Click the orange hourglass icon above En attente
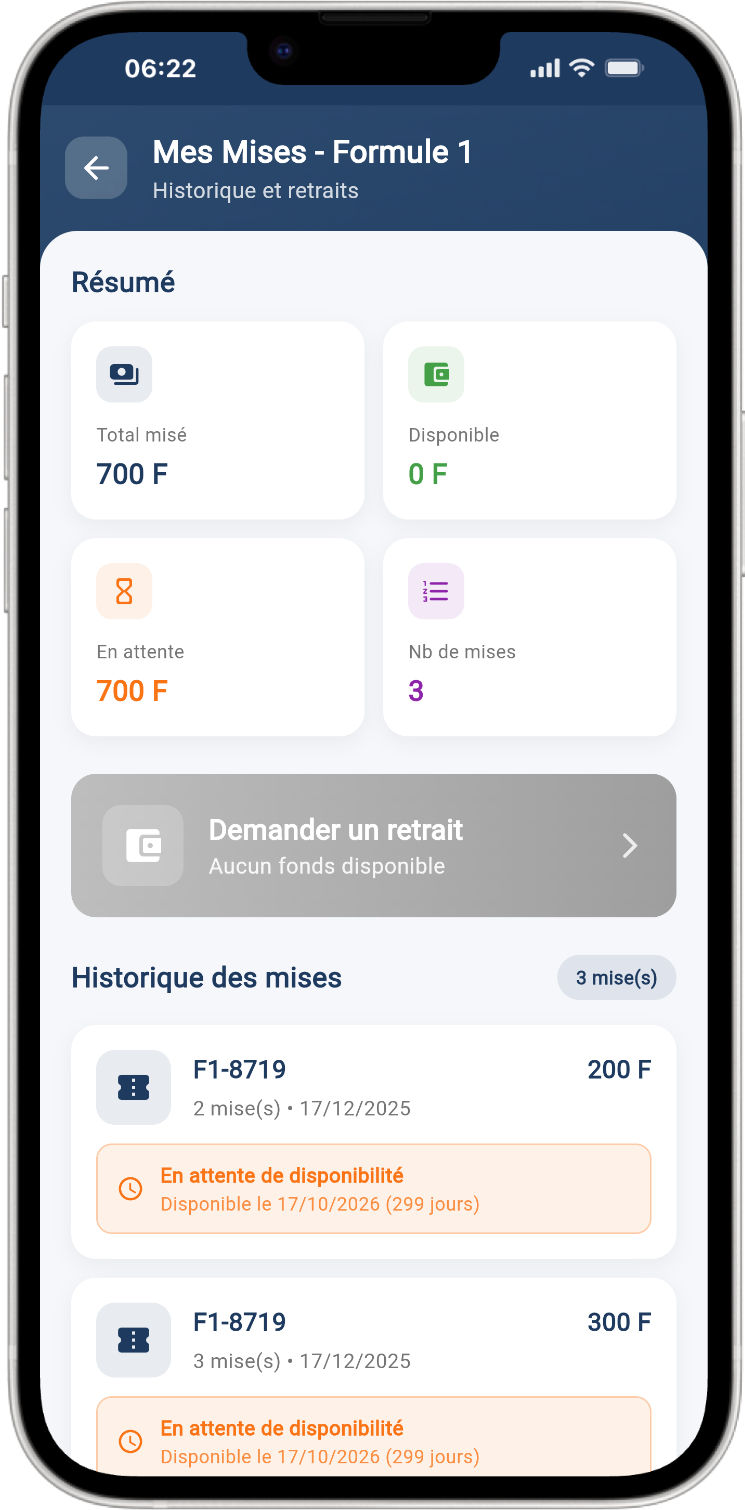Screen dimensions: 745x1510 pyautogui.click(x=123, y=591)
